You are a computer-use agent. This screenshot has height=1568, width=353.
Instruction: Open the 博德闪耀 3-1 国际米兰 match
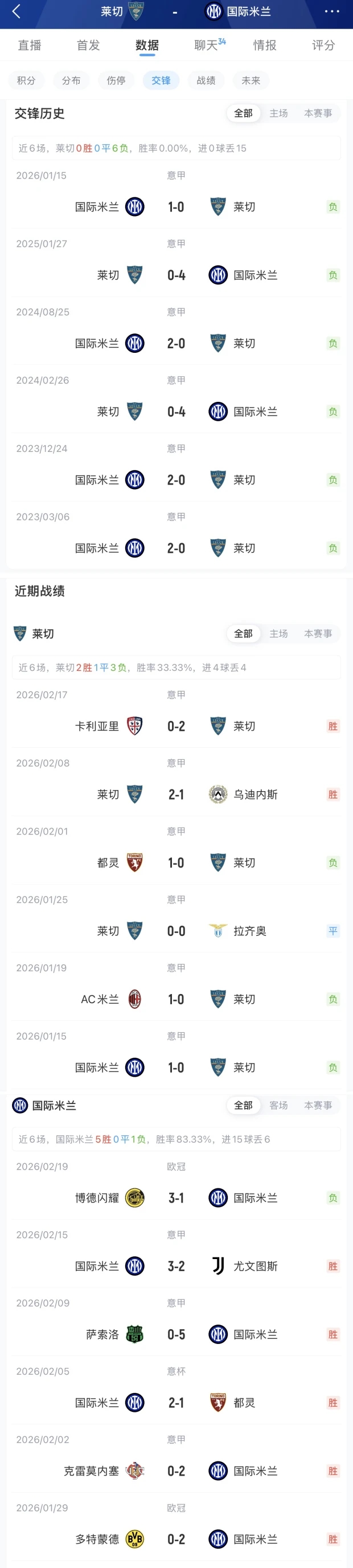pos(176,1198)
